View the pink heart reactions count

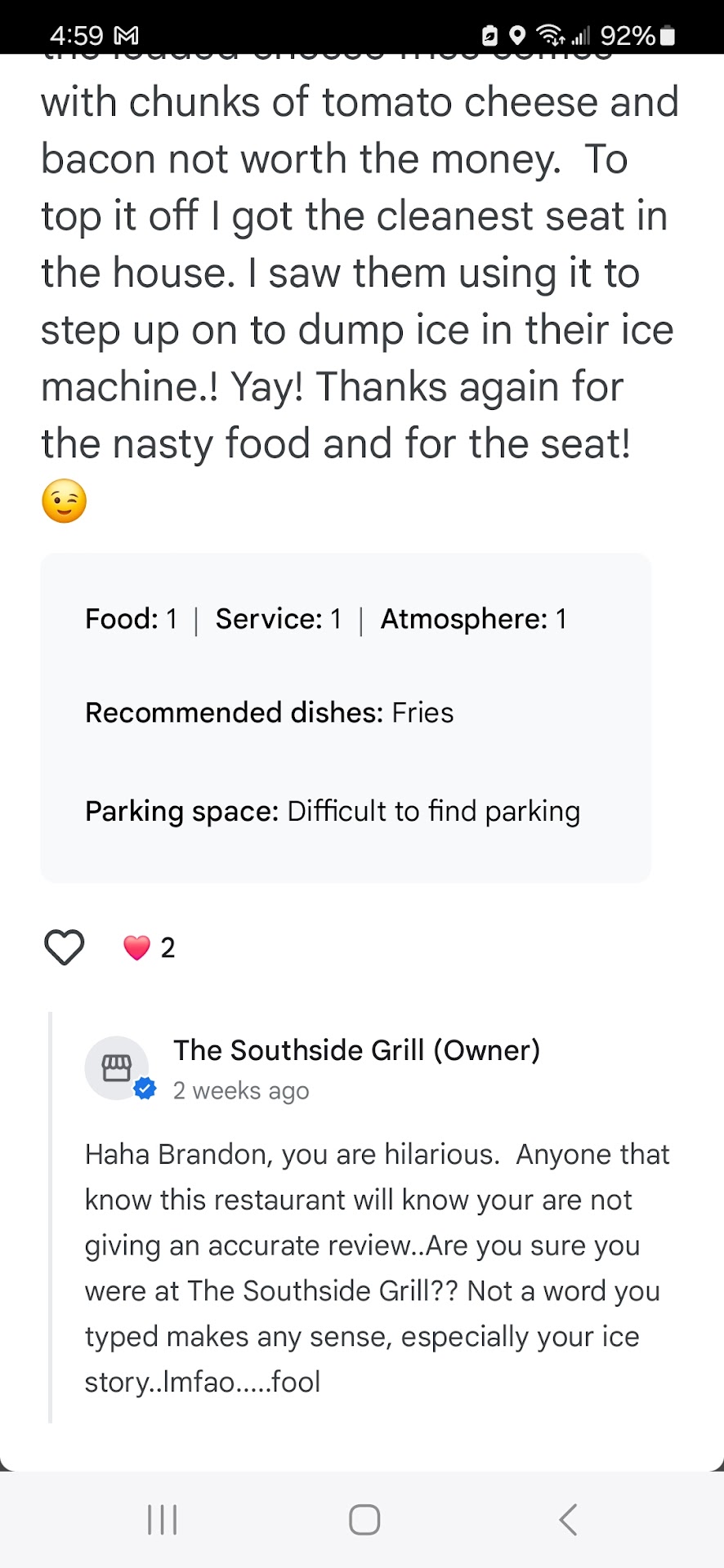point(149,947)
